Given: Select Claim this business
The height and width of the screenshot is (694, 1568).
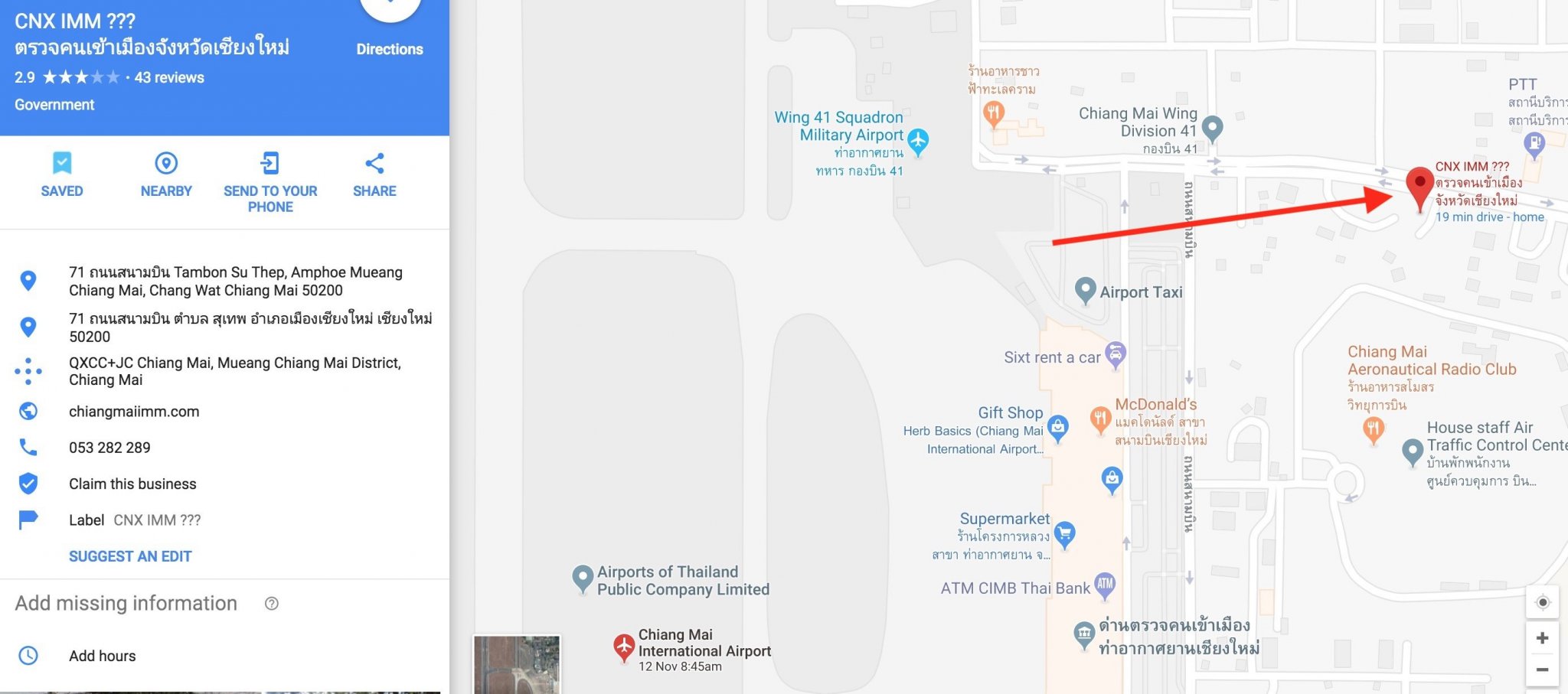Looking at the screenshot, I should 132,484.
